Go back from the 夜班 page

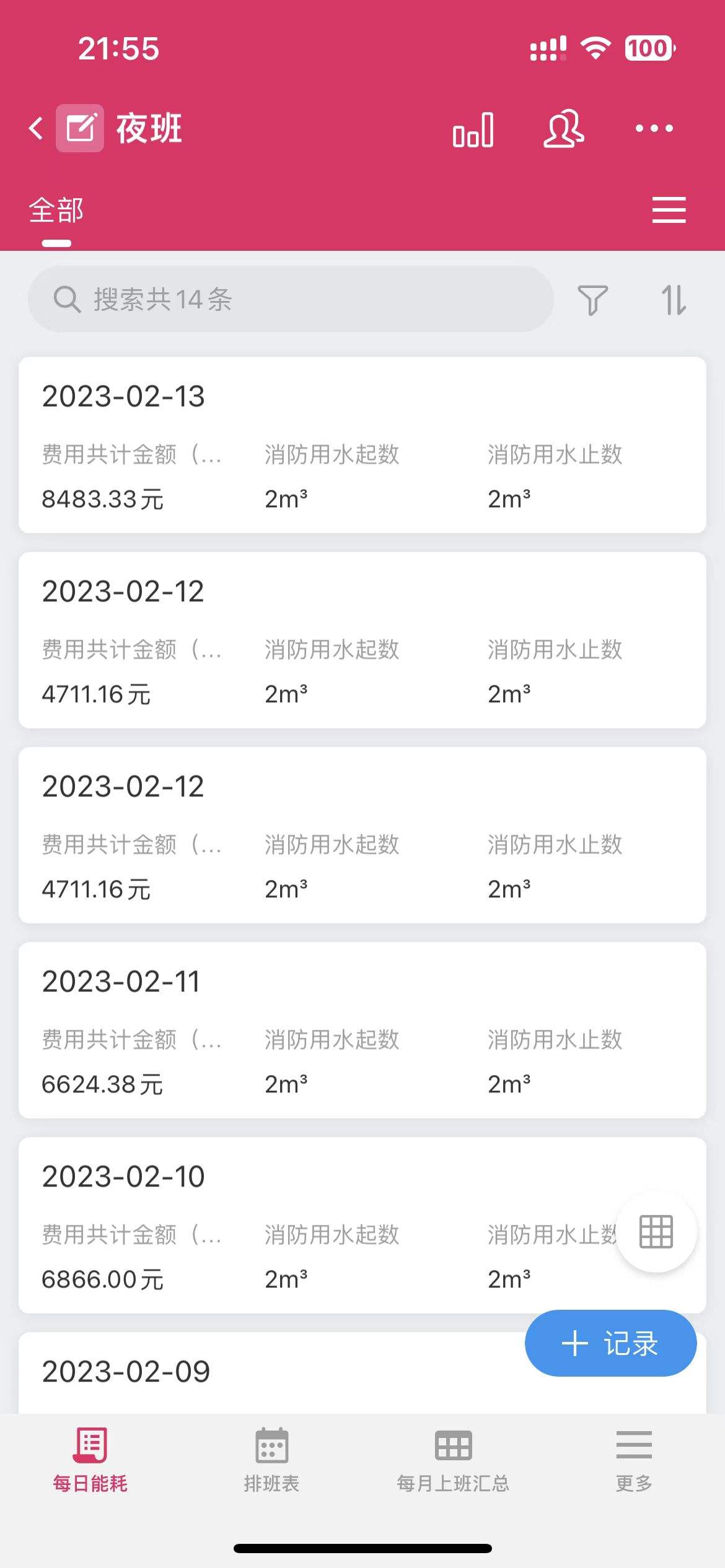(x=37, y=129)
